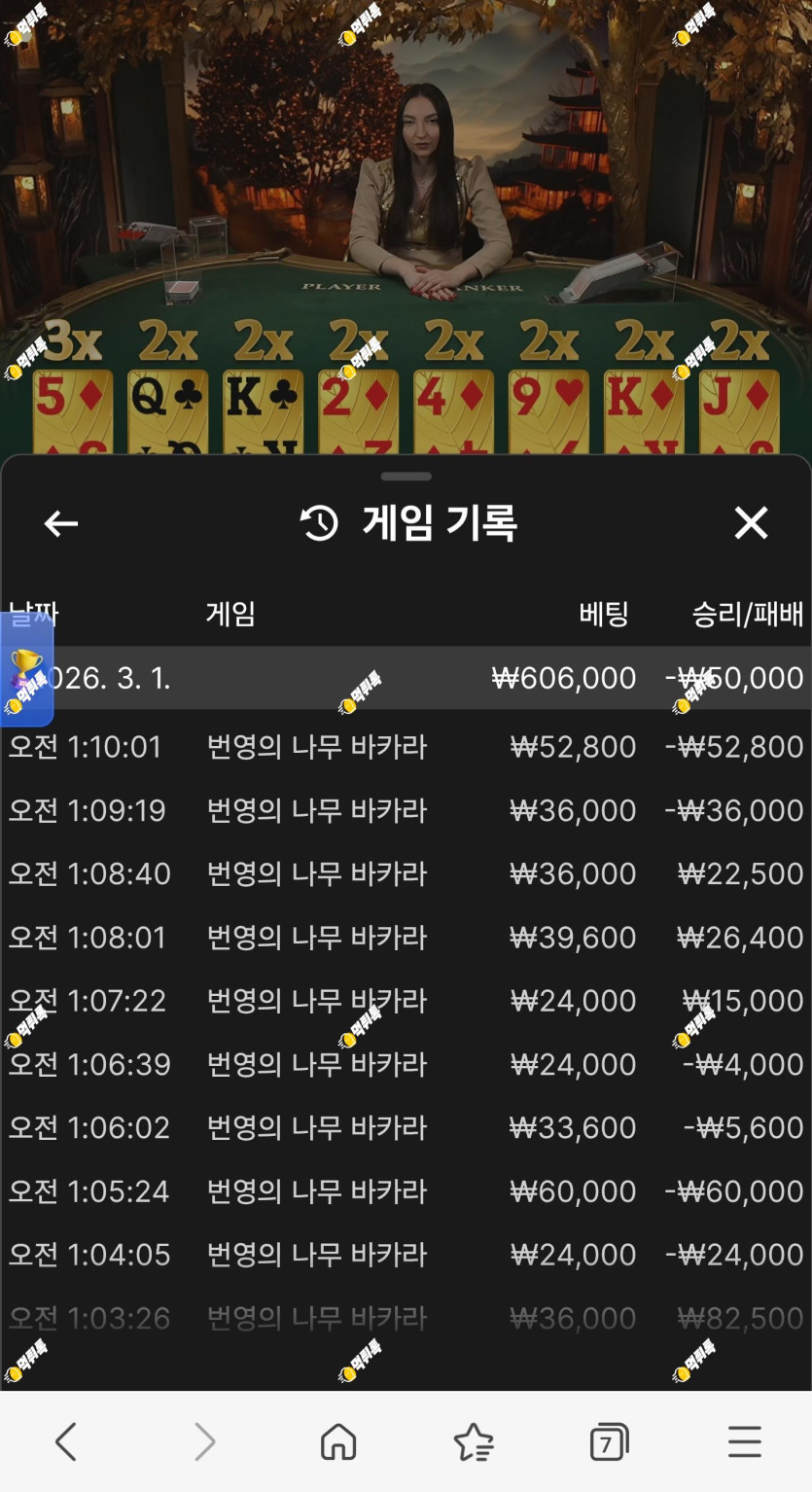Open the 오전 1:10:01 game record

point(406,747)
